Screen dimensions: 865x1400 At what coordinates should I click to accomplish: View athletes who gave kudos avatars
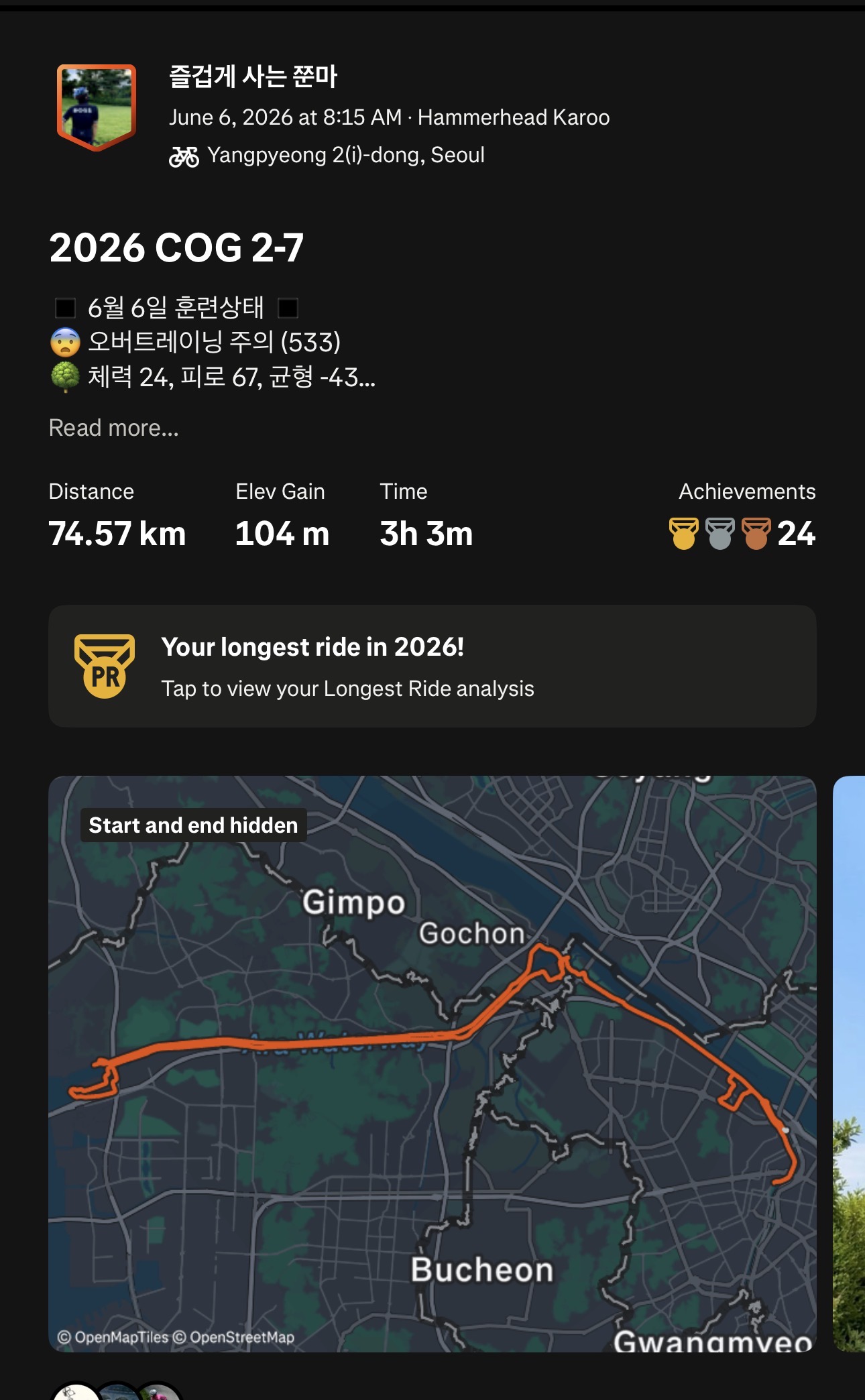[117, 1391]
